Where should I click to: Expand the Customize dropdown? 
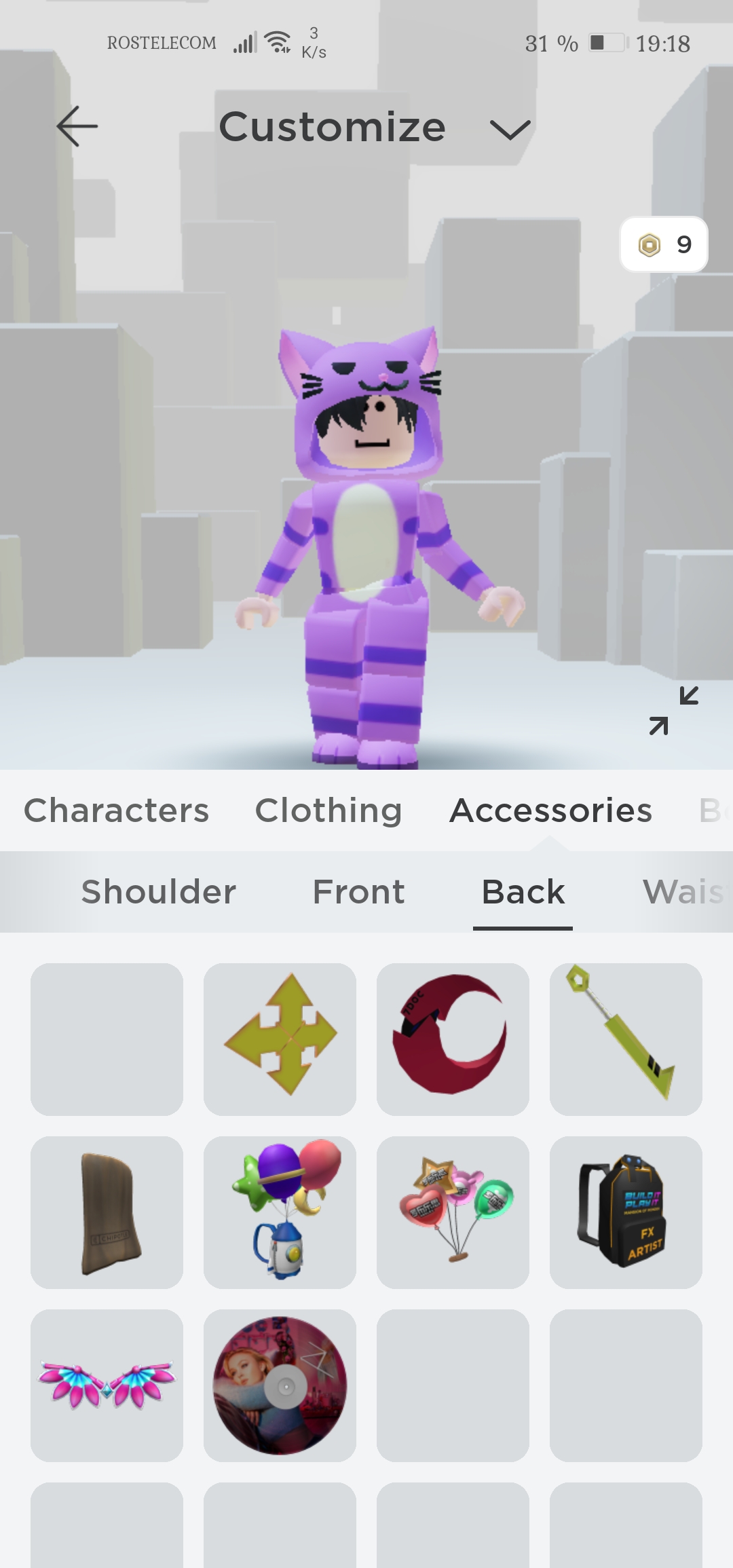(510, 129)
